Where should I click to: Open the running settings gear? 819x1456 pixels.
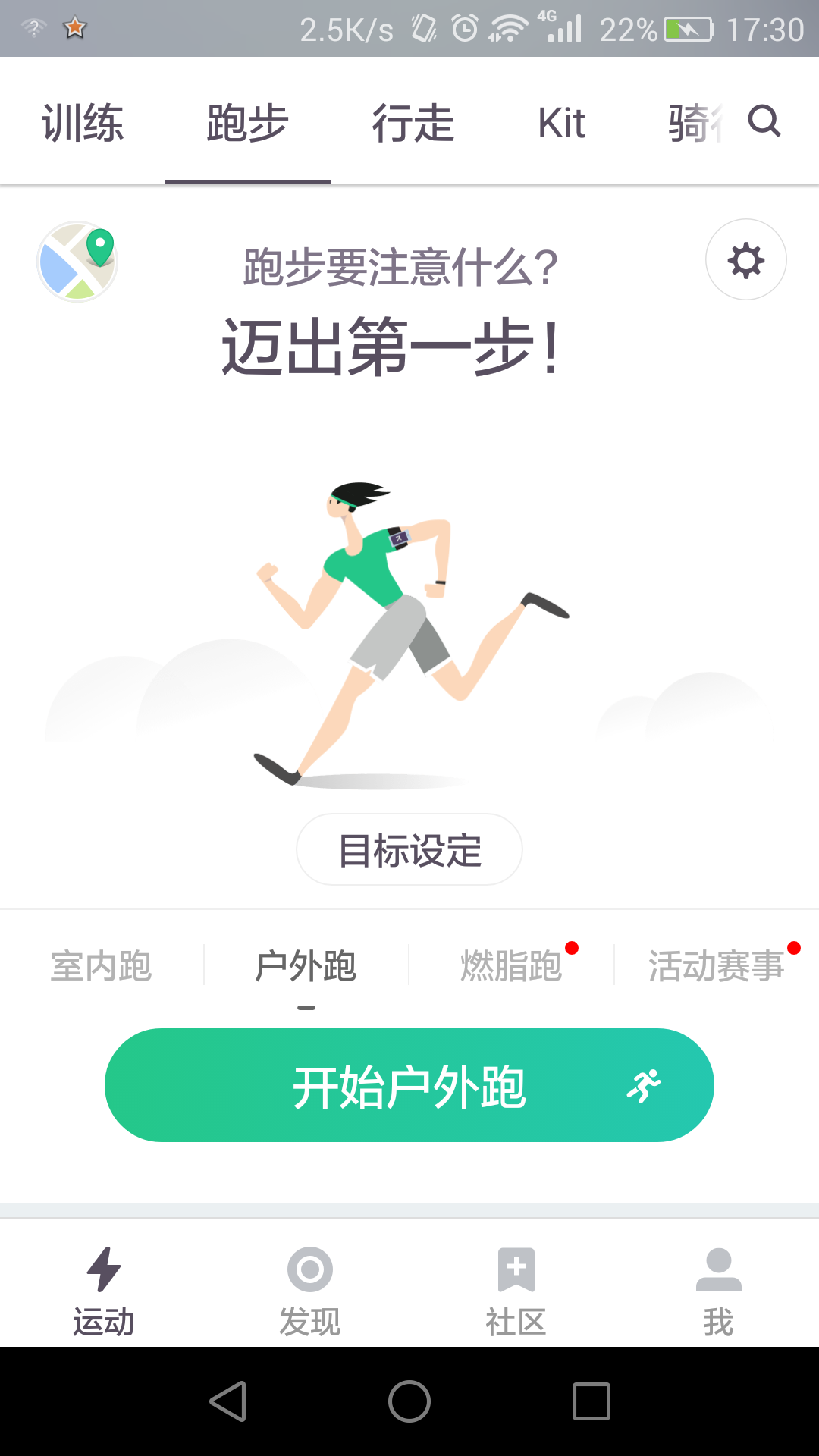tap(745, 260)
